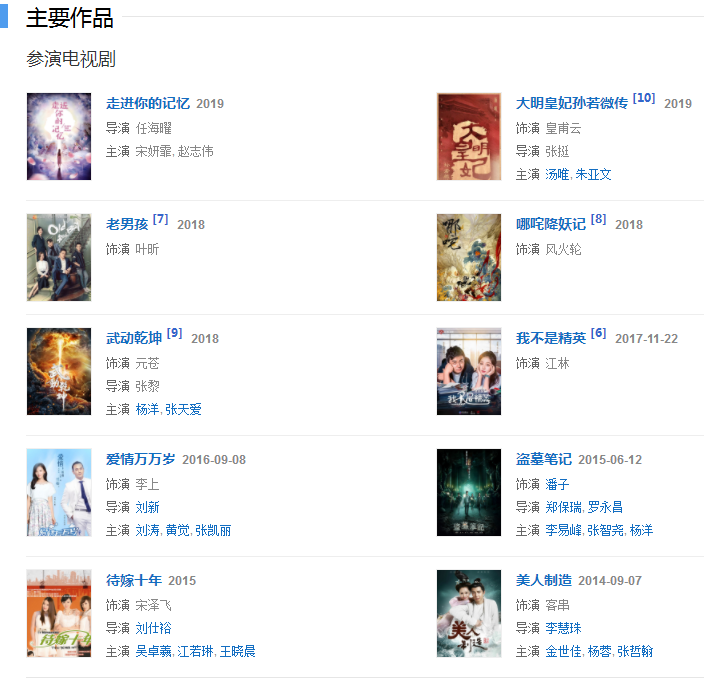Image resolution: width=704 pixels, height=680 pixels.
Task: Tap the 走进你的记忆 poster thumbnail
Action: pos(59,136)
